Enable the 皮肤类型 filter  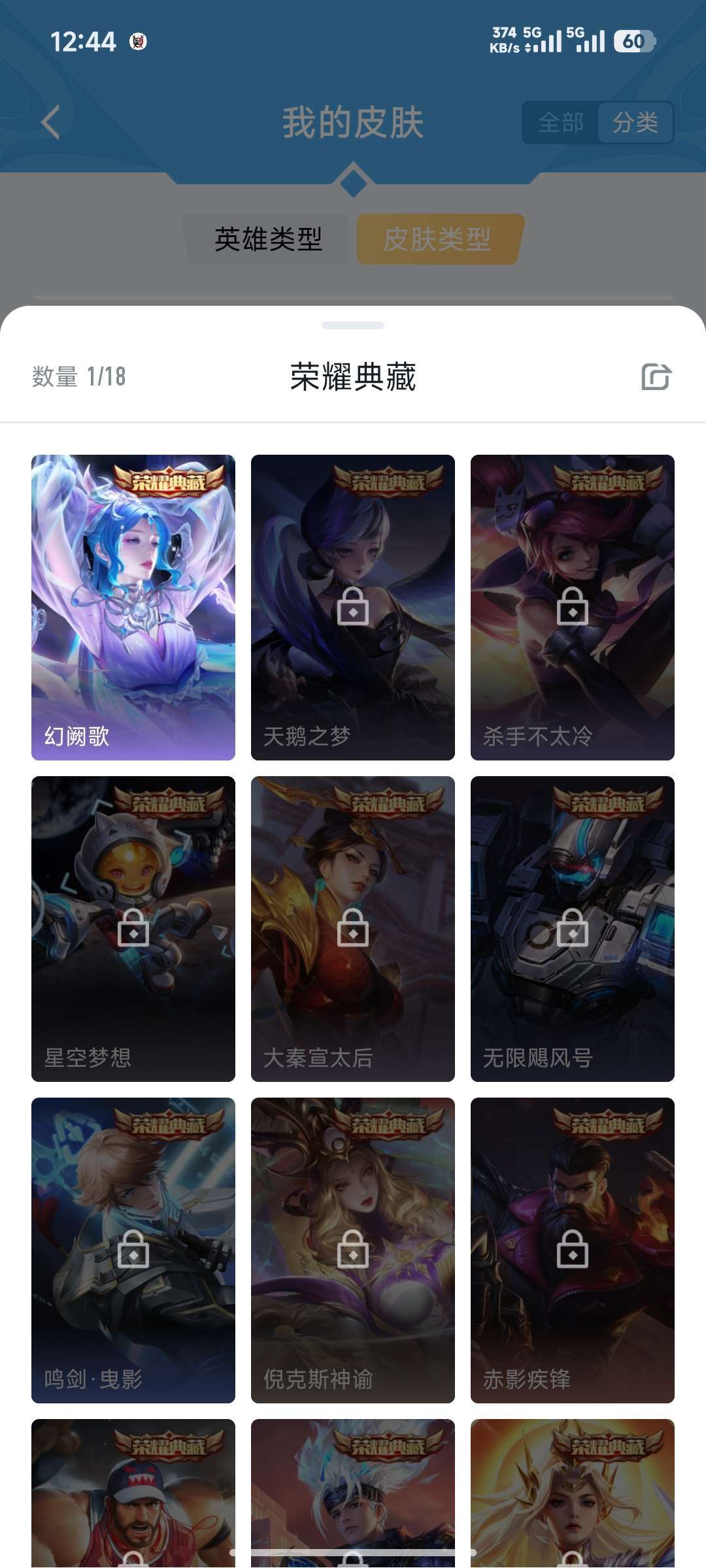pos(439,240)
